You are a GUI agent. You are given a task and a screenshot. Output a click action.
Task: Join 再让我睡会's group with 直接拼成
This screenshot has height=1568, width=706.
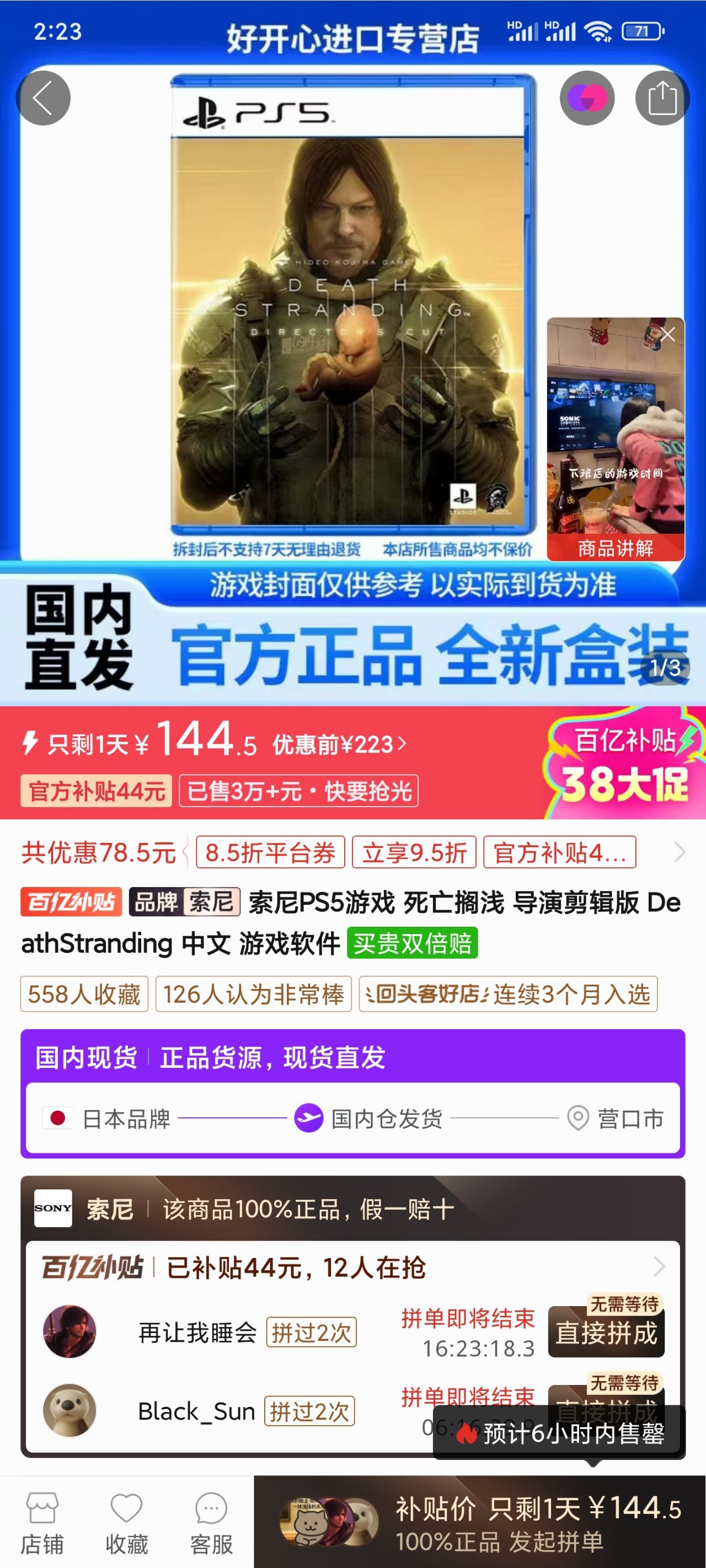pos(606,1333)
